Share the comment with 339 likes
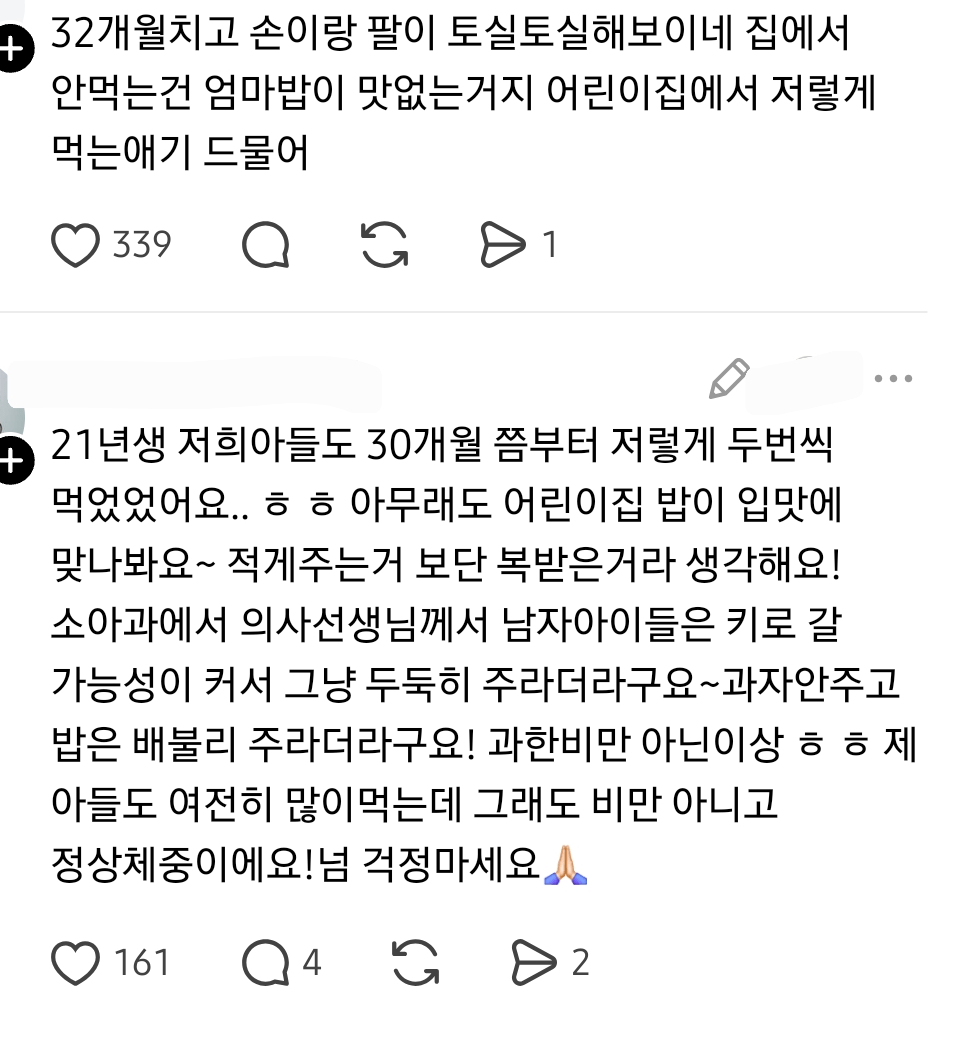The width and height of the screenshot is (960, 1038). [502, 245]
